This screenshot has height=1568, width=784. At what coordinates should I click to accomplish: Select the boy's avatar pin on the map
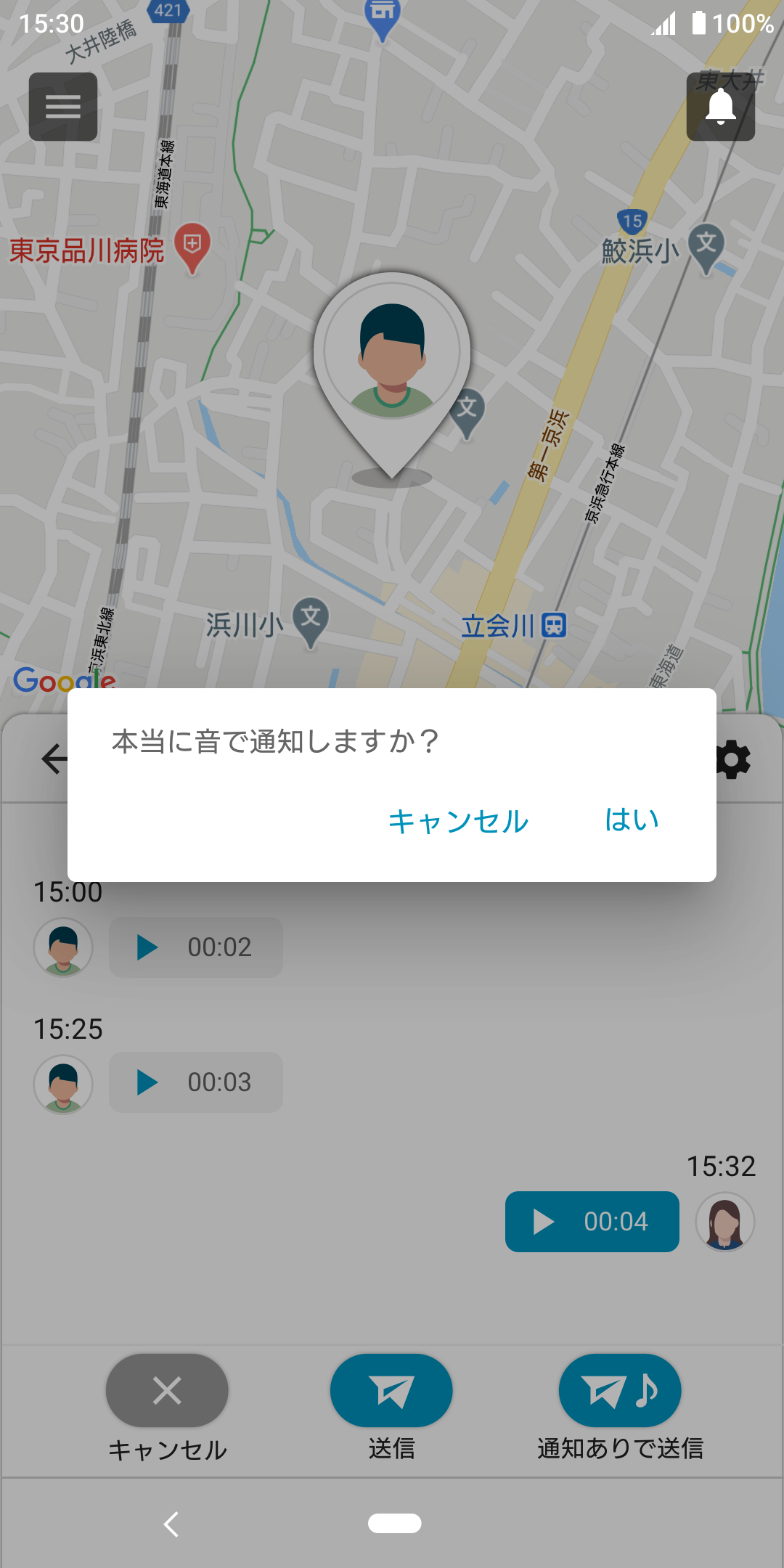pyautogui.click(x=392, y=357)
